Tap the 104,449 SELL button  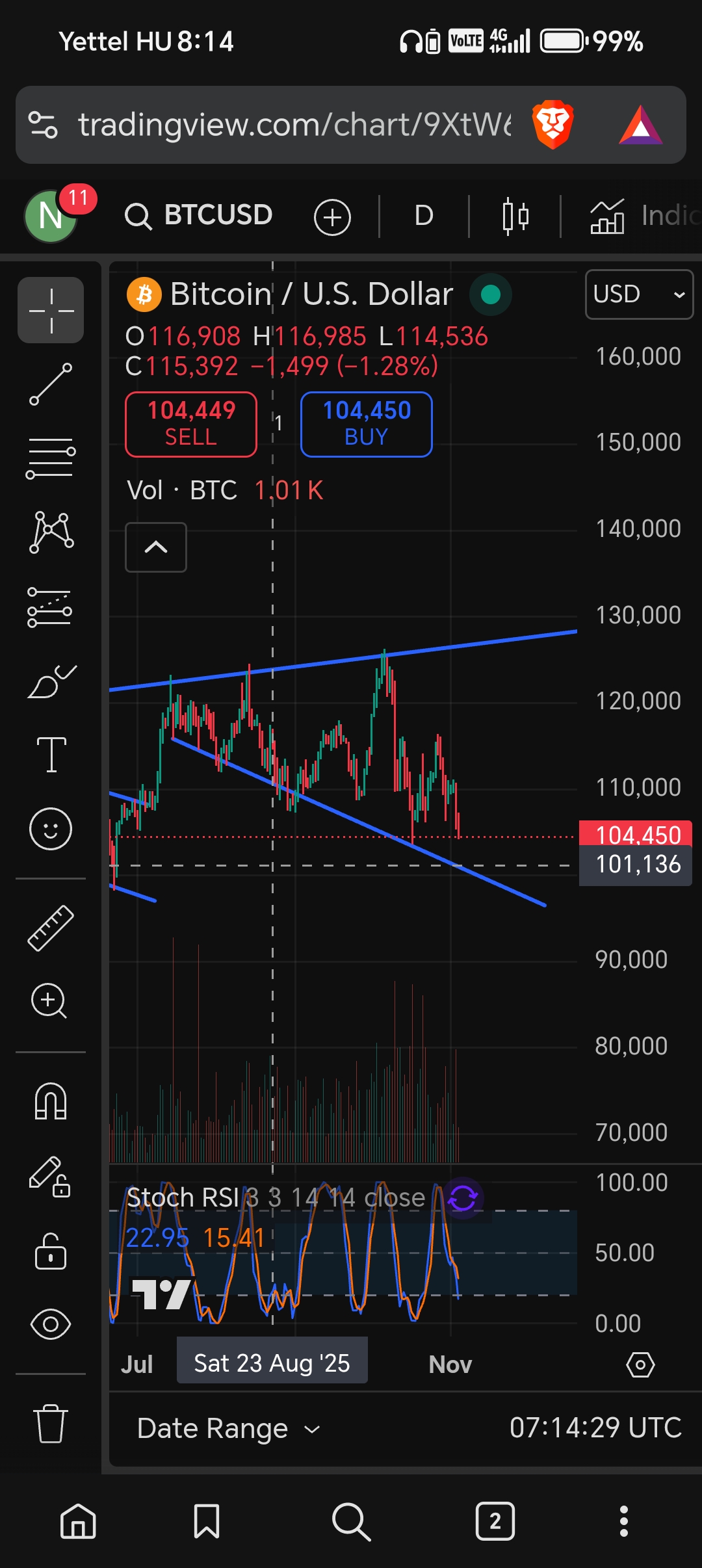coord(191,424)
